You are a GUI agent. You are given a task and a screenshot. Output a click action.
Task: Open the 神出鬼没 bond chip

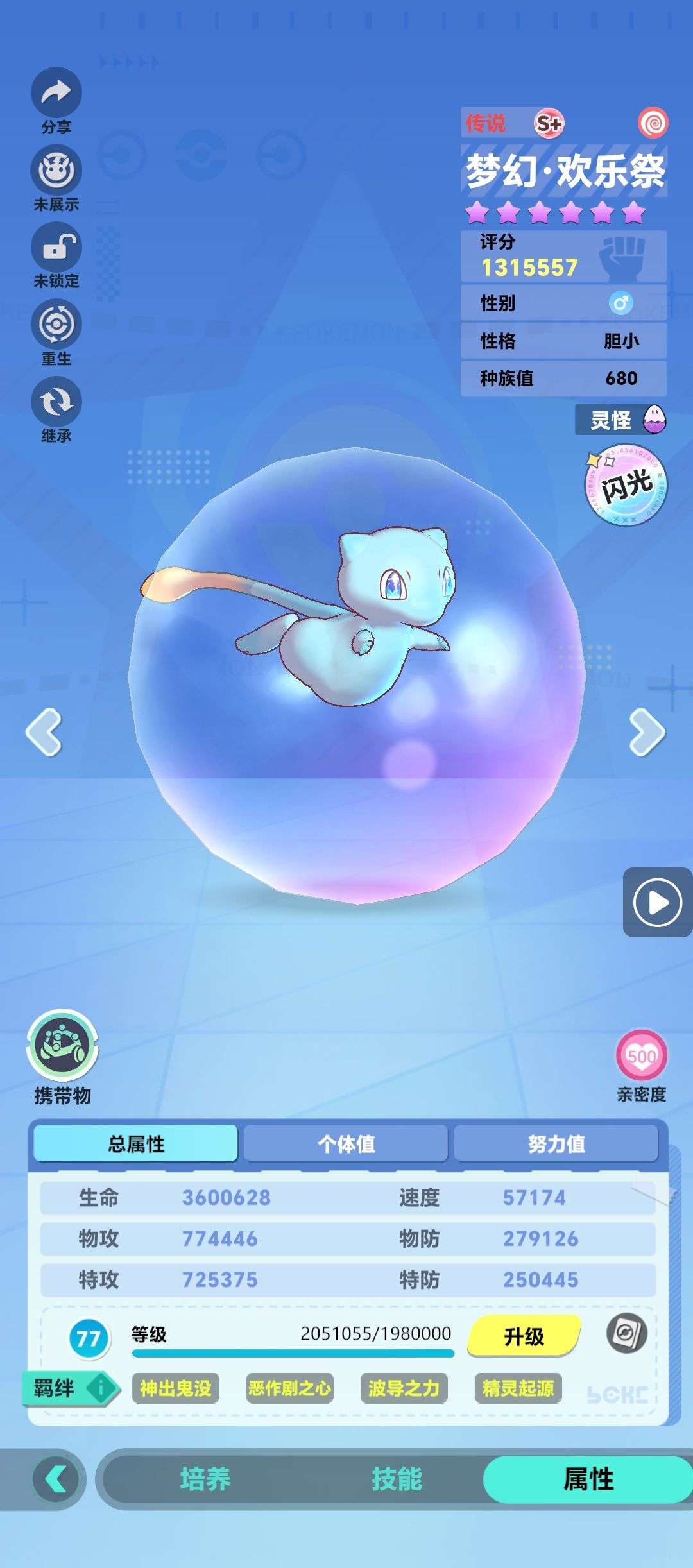click(x=176, y=1388)
